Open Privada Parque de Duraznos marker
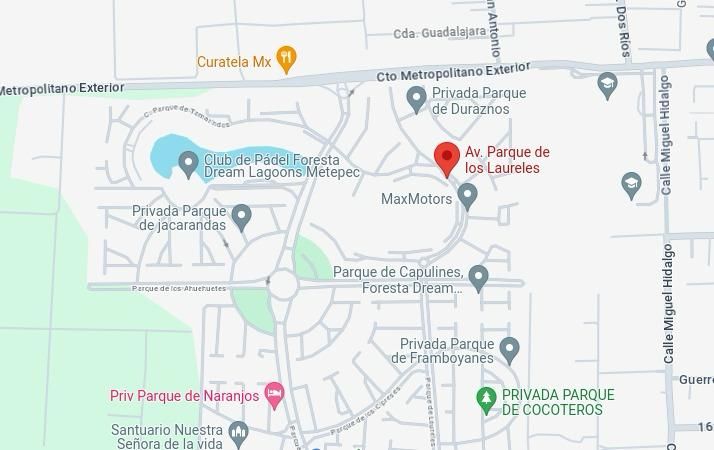 [x=416, y=100]
